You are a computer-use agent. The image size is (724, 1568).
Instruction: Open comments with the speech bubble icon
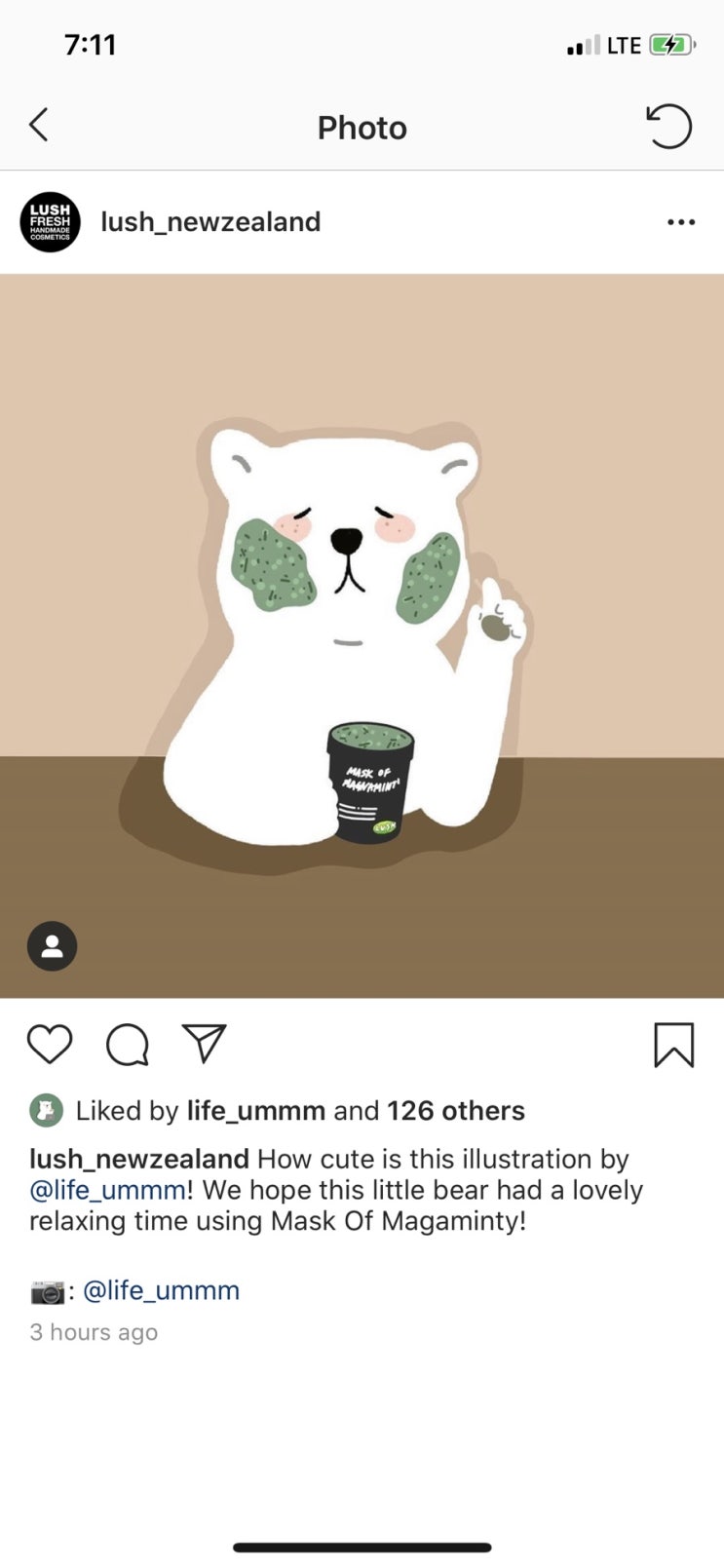click(127, 1045)
